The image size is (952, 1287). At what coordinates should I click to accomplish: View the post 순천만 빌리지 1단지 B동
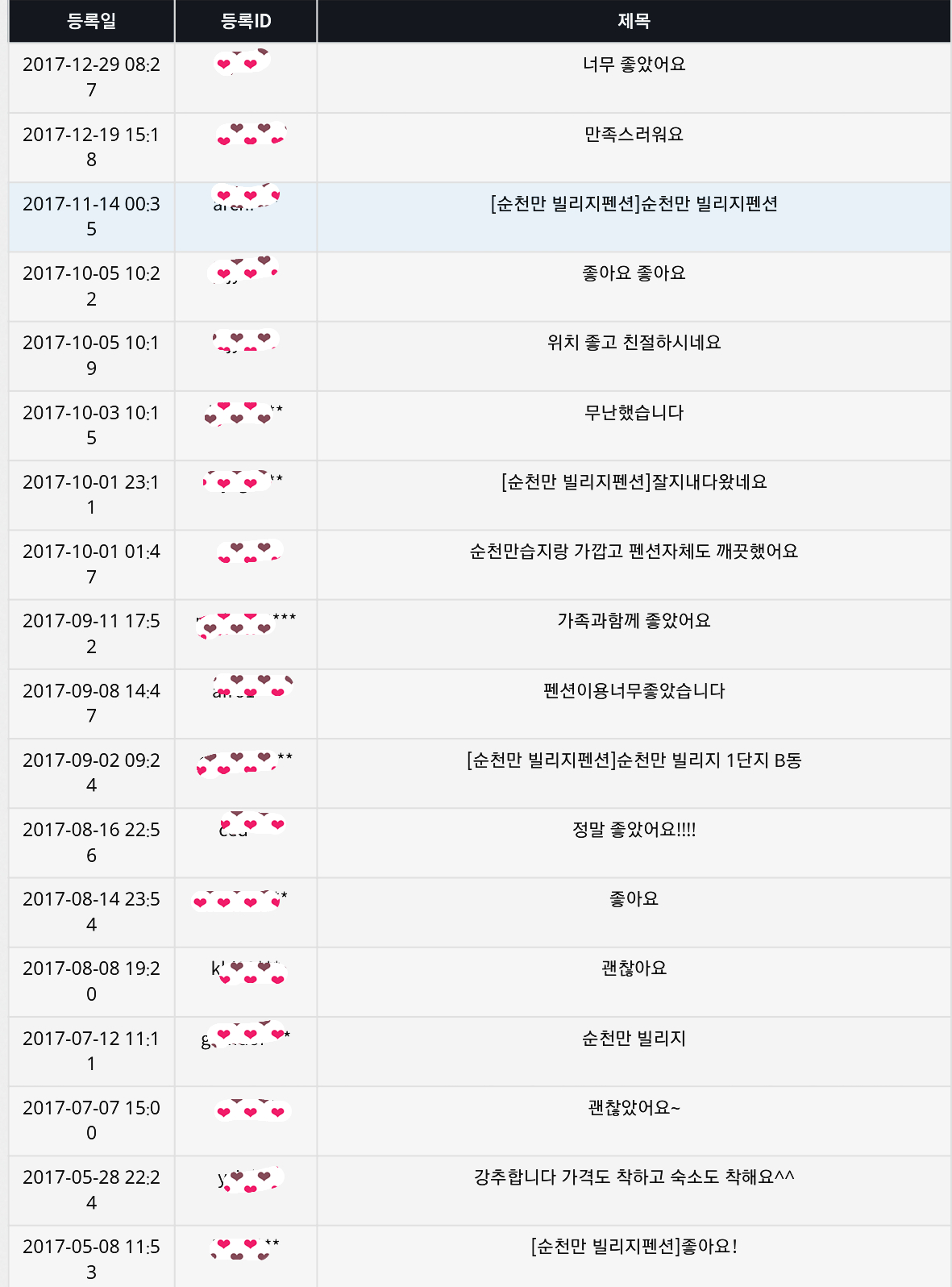634,760
